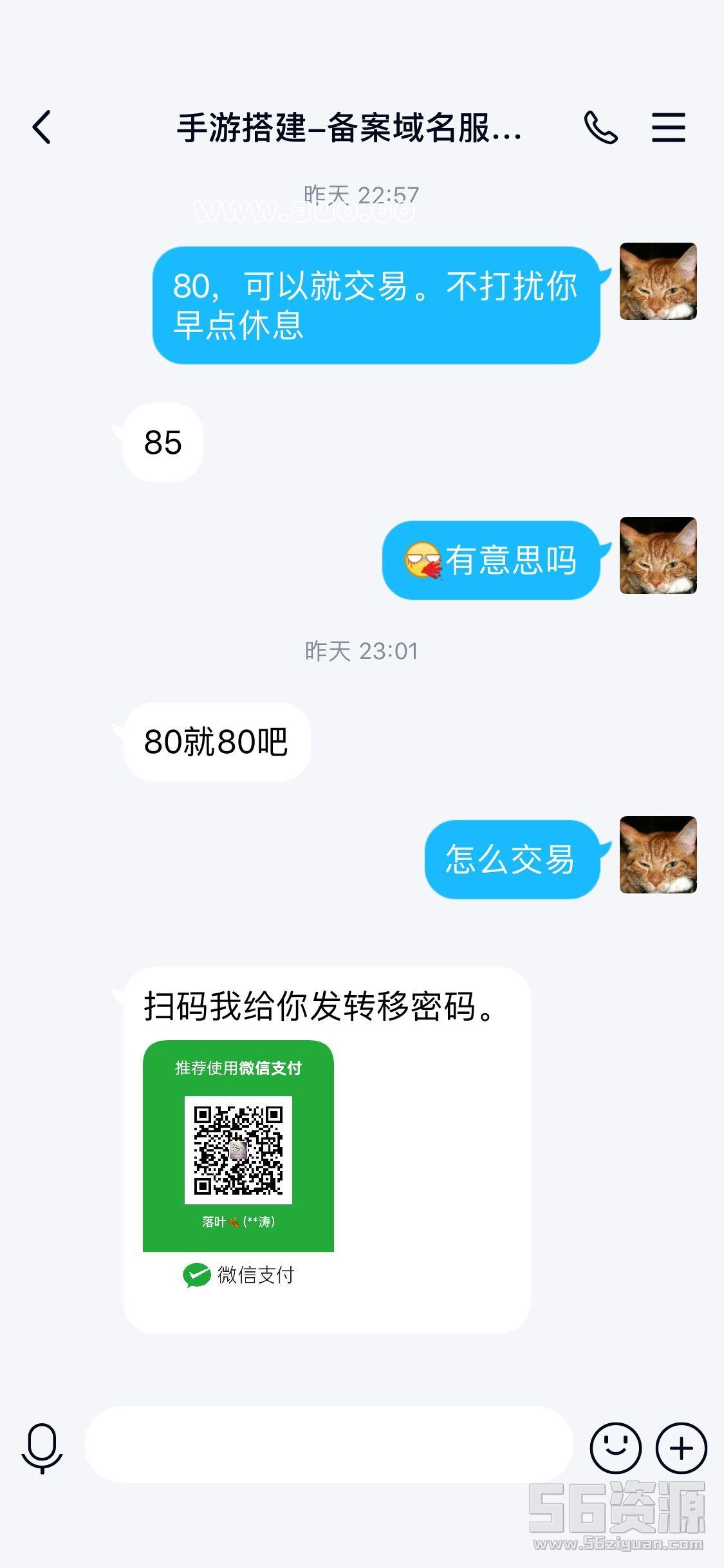Open the cat avatar beside "怎么交易"
Image resolution: width=724 pixels, height=1568 pixels.
pos(658,854)
